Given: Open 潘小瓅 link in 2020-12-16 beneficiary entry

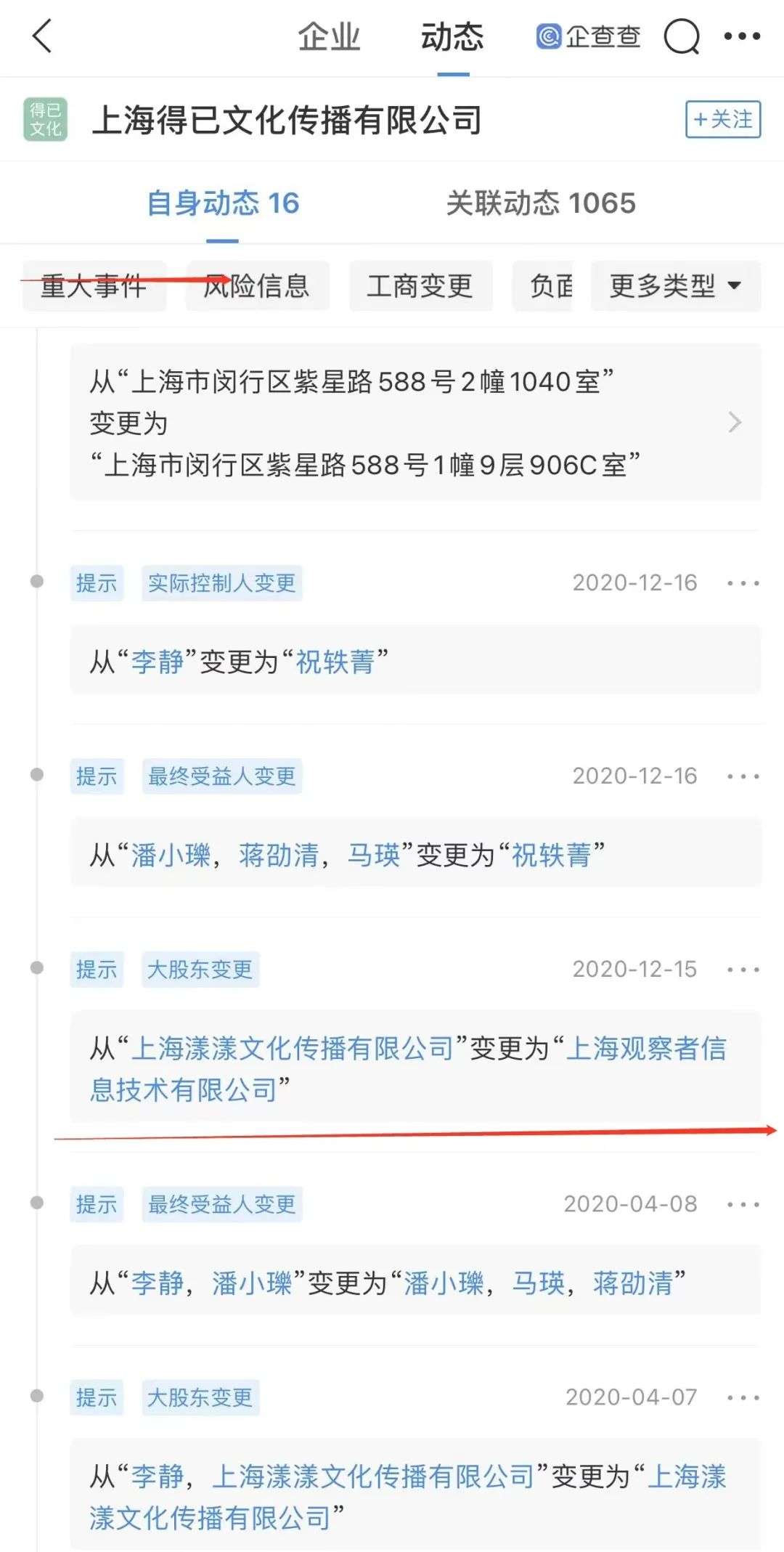Looking at the screenshot, I should [171, 855].
